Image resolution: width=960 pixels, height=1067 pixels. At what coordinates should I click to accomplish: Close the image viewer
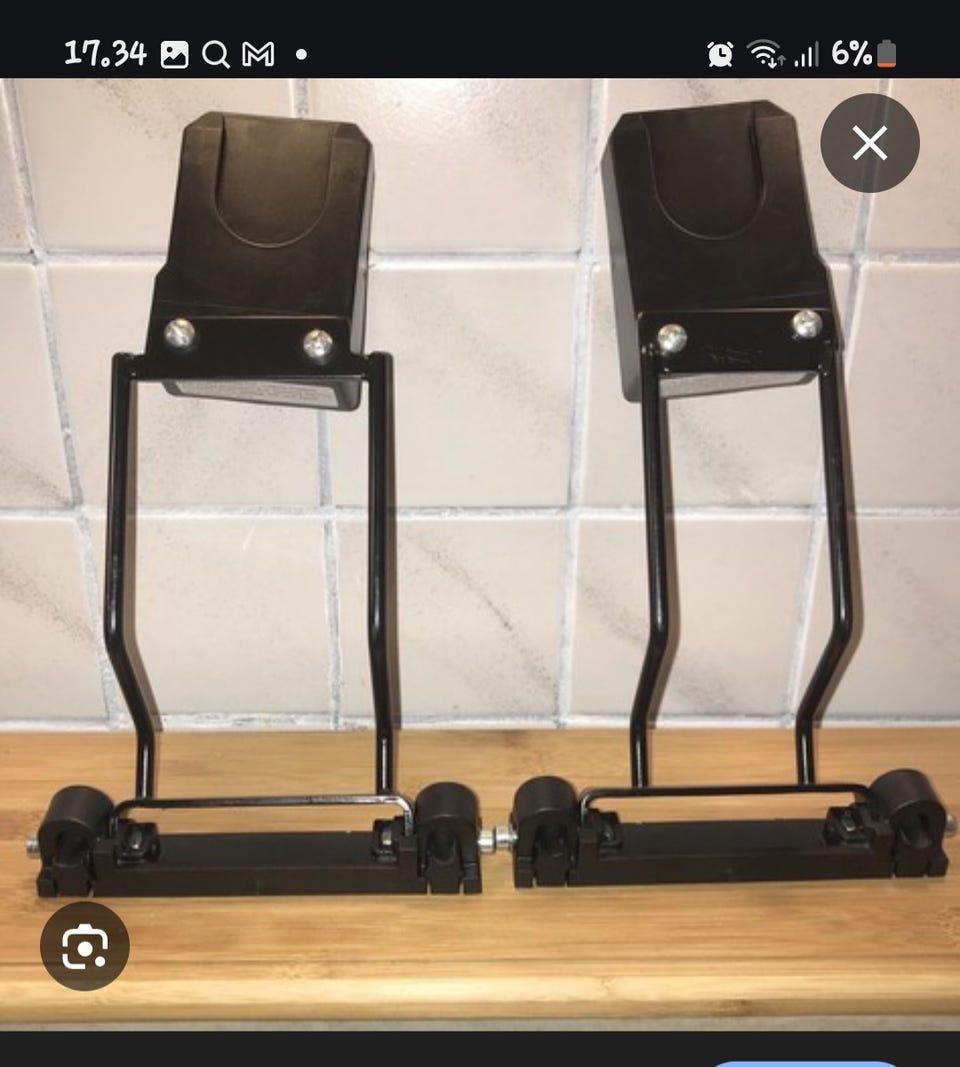tap(869, 144)
